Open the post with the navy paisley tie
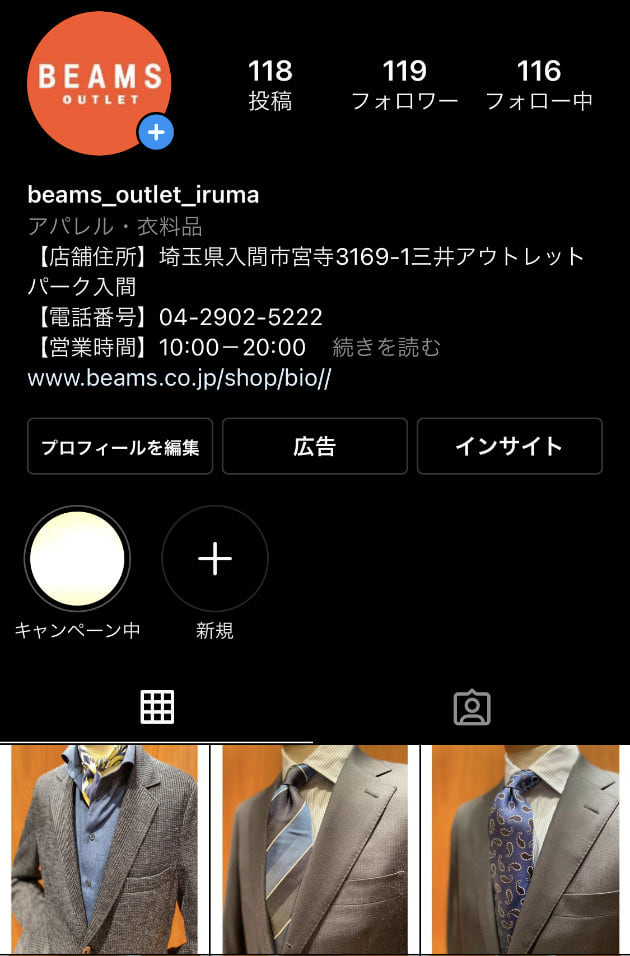This screenshot has width=630, height=956. point(525,850)
